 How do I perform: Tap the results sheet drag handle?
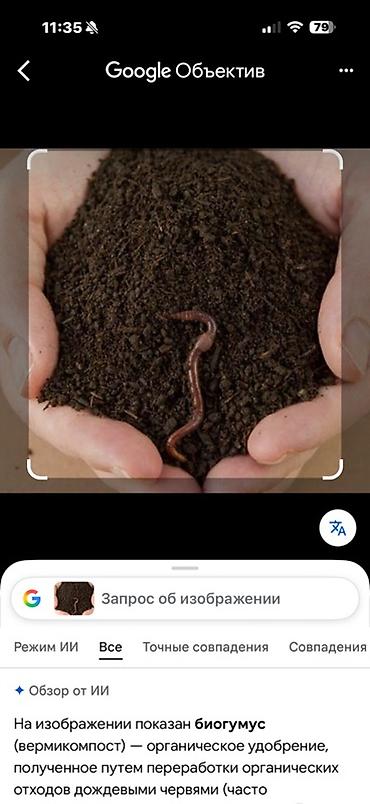point(185,568)
